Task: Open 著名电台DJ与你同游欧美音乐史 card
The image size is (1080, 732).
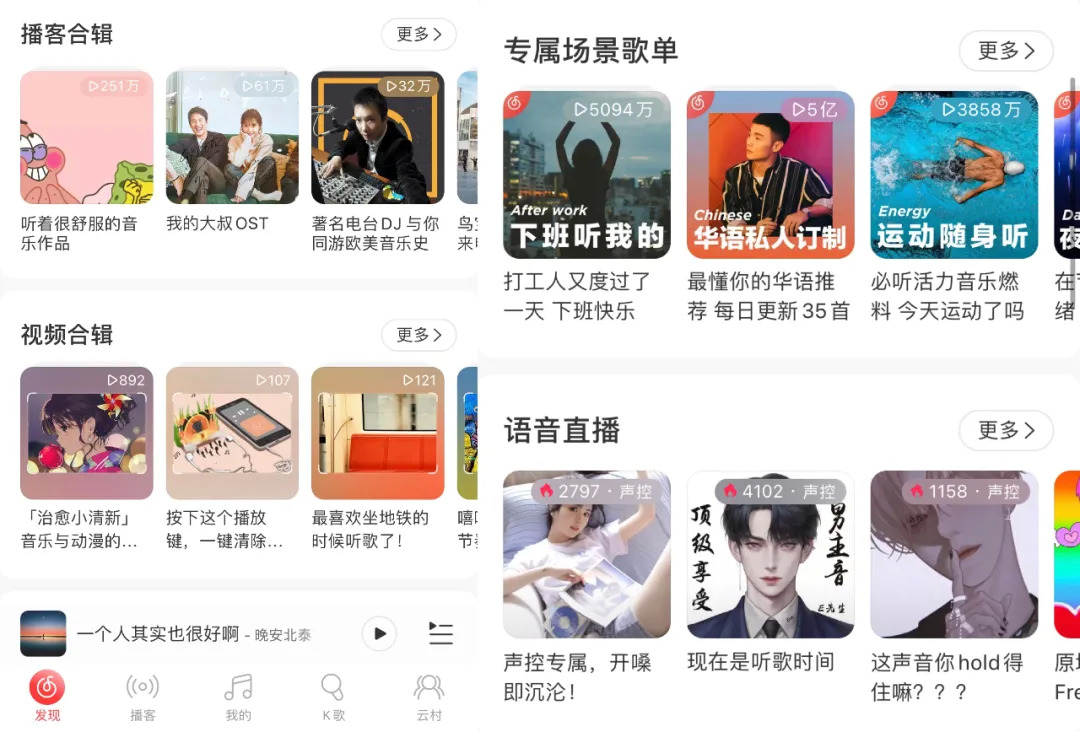Action: tap(377, 137)
